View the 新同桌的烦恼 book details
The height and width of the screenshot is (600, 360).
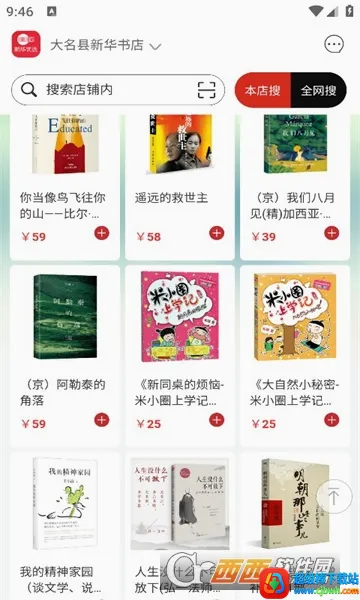point(180,355)
